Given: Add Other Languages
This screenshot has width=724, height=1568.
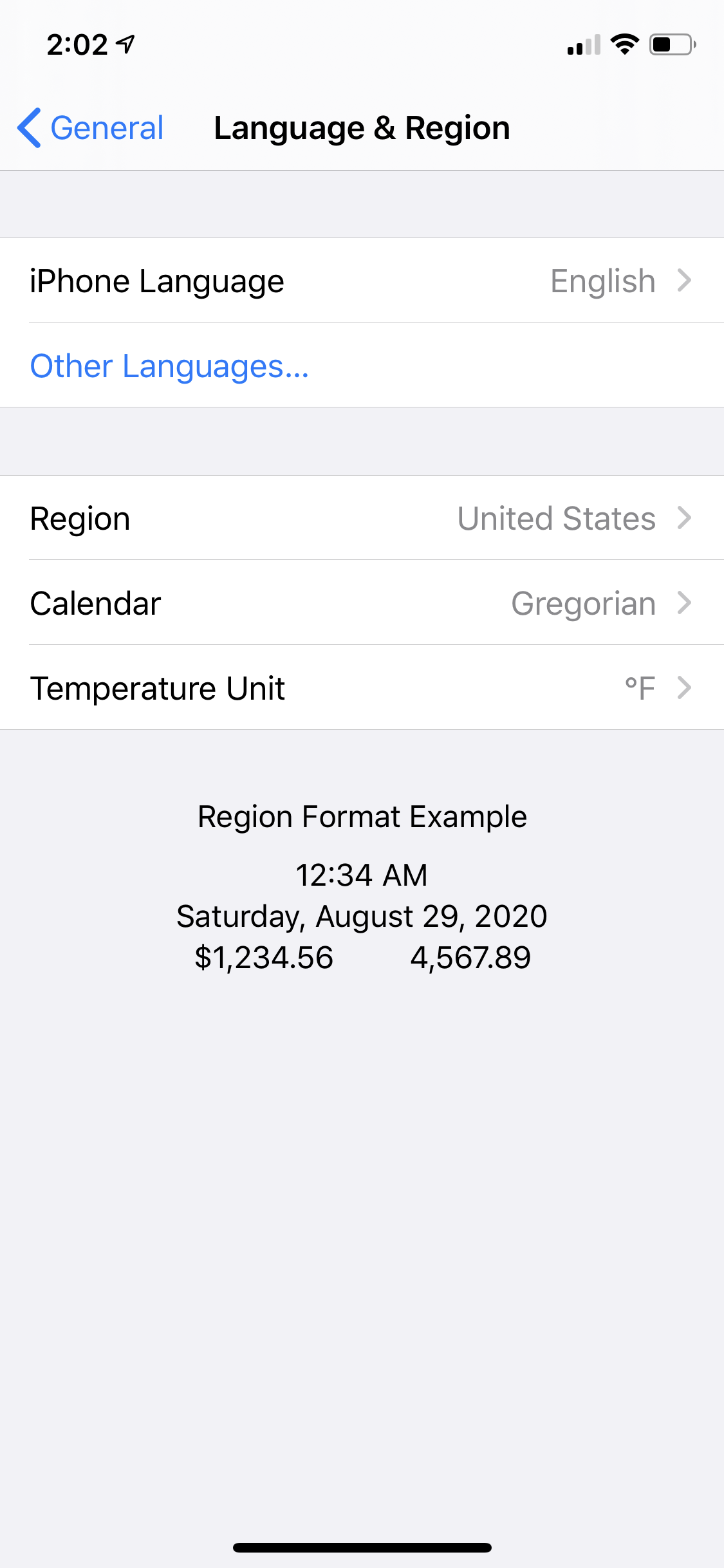Looking at the screenshot, I should click(x=170, y=366).
